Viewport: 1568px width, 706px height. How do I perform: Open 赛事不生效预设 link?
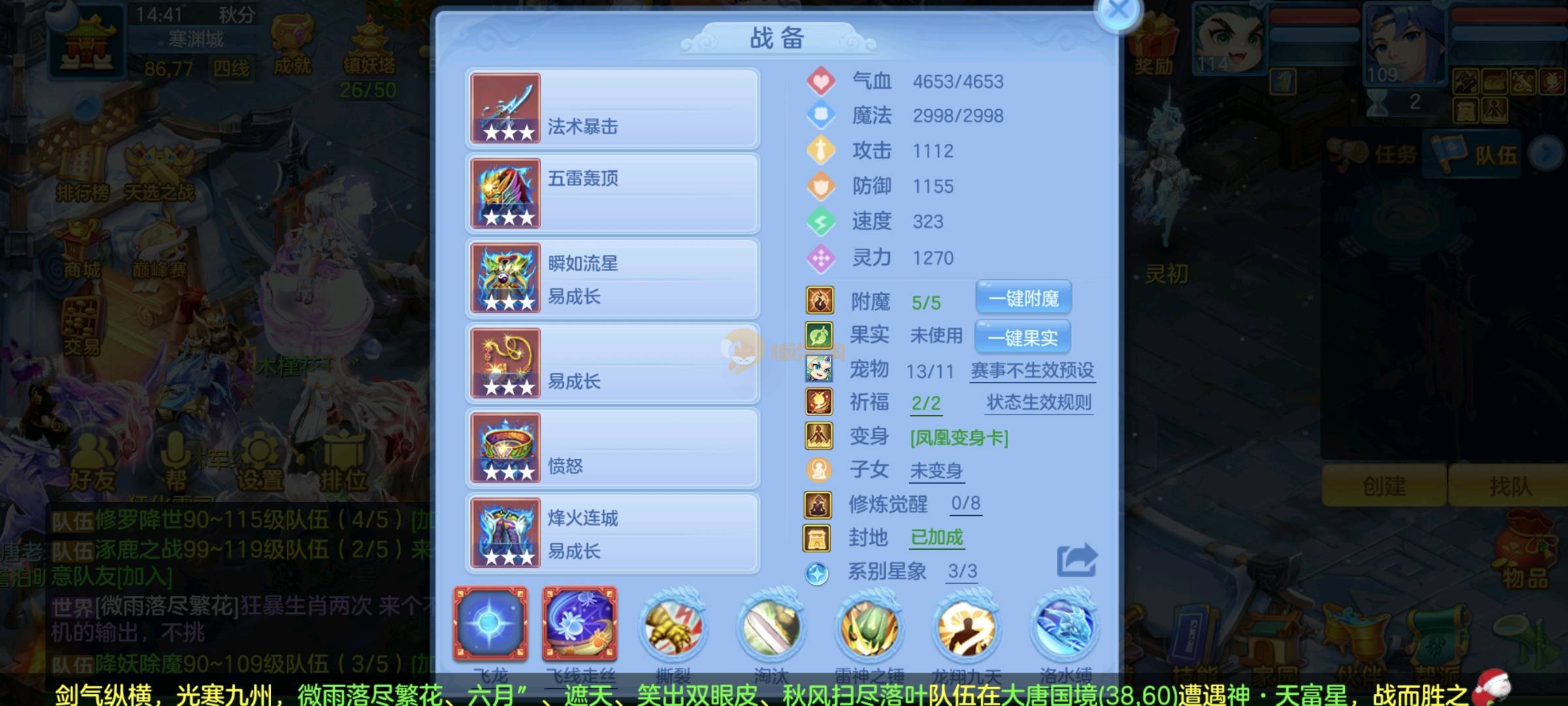(1032, 371)
